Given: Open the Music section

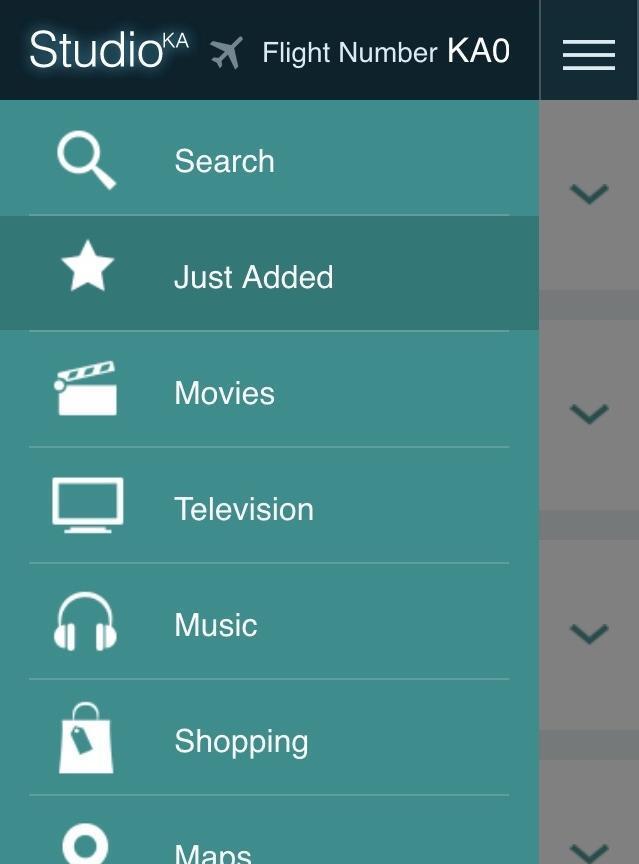Looking at the screenshot, I should [x=215, y=625].
